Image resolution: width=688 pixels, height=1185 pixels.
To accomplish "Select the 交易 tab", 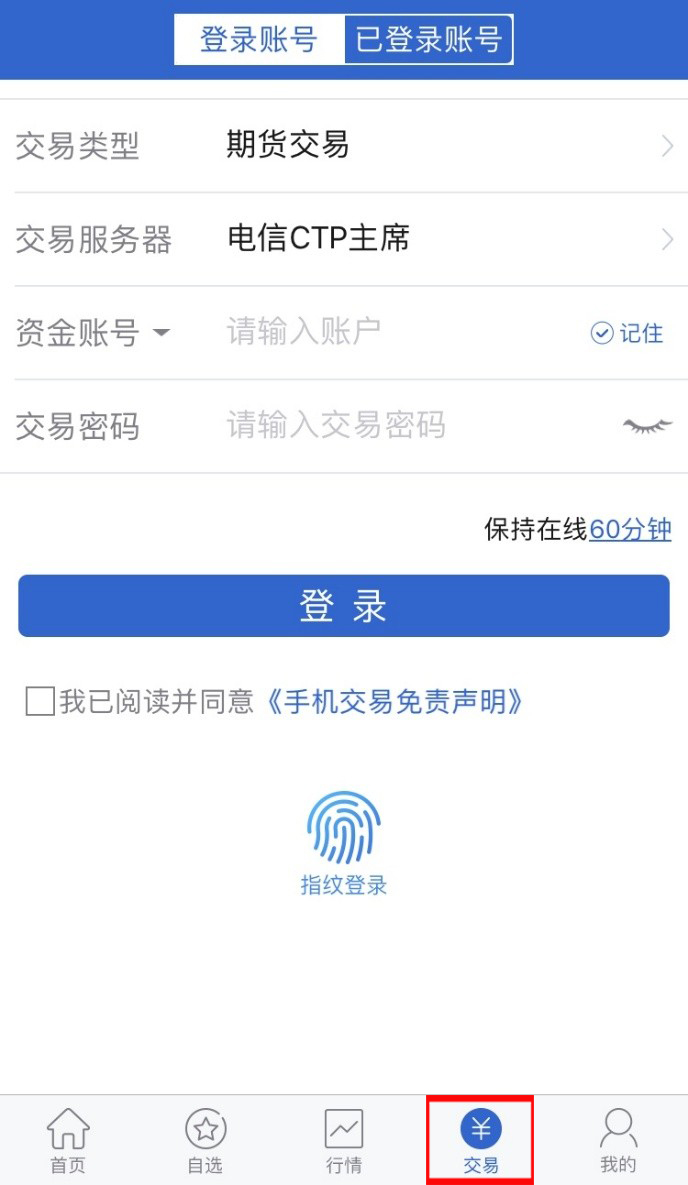I will [x=480, y=1140].
